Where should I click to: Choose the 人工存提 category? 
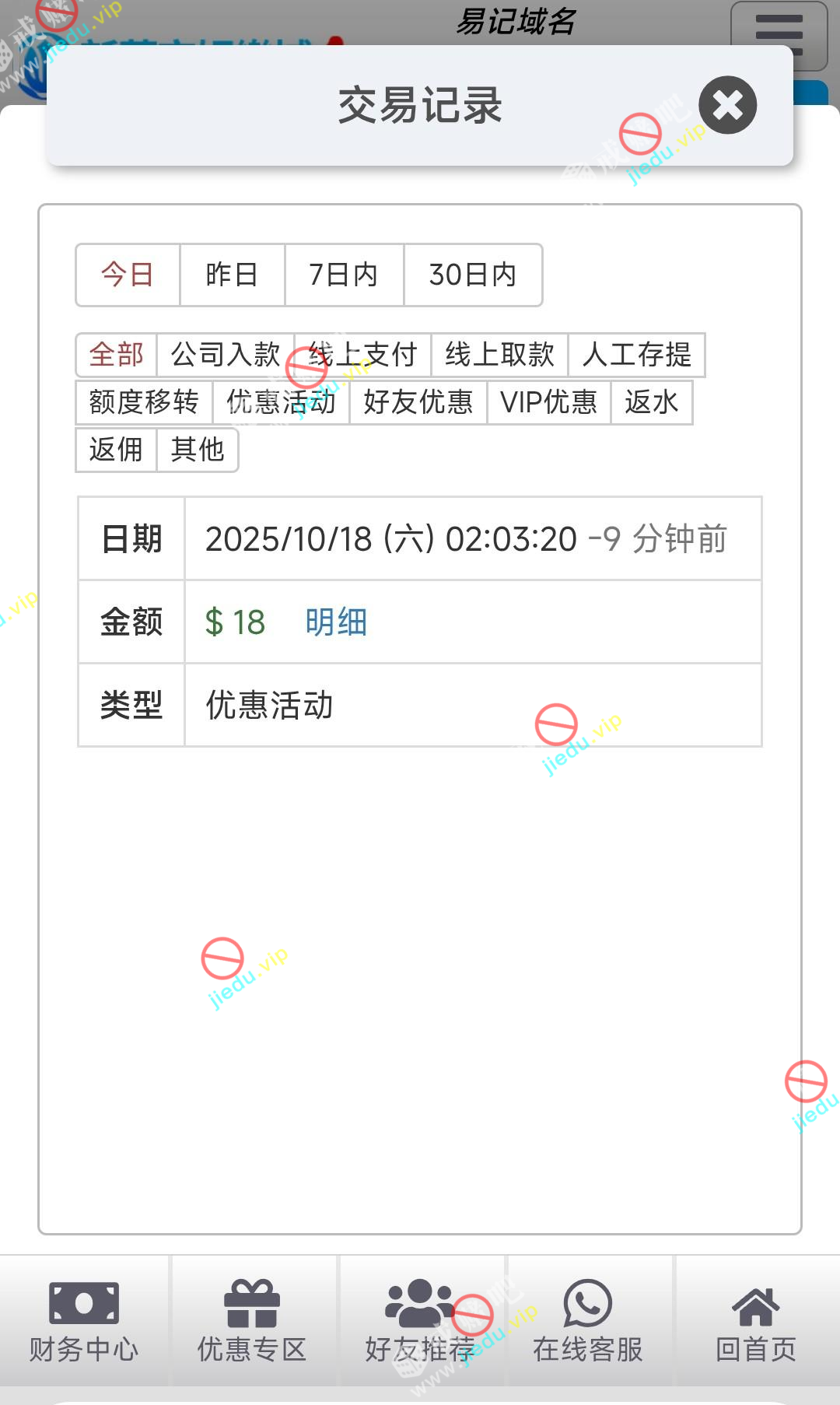(636, 355)
